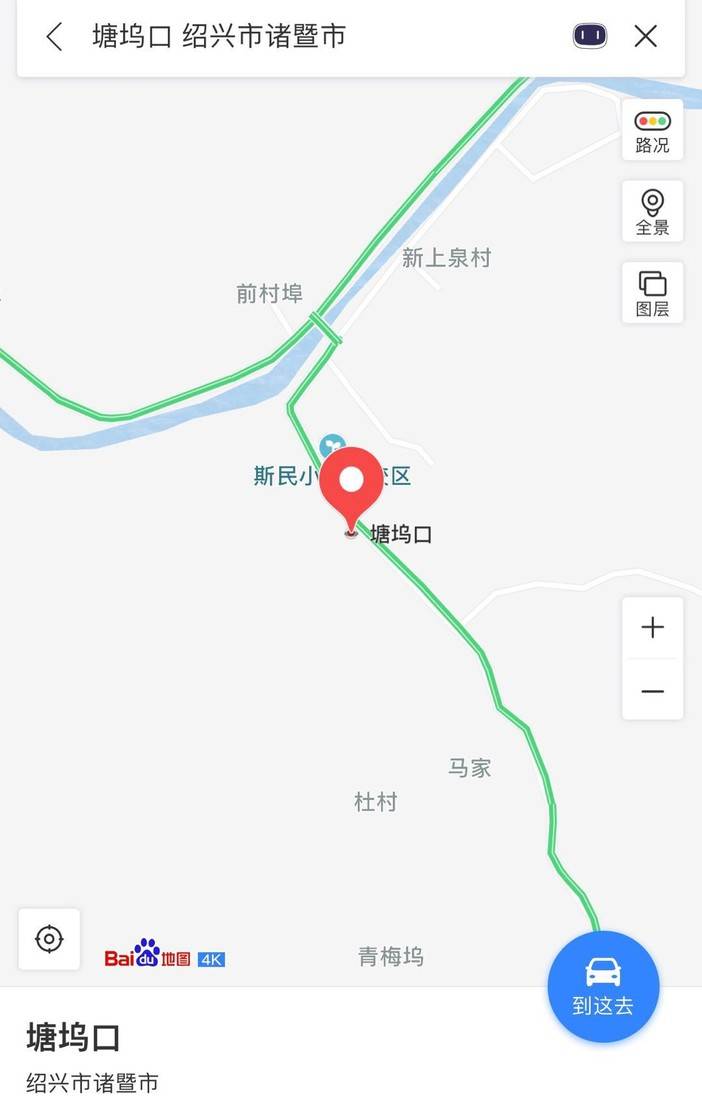Screen dimensions: 702x1096
Task: Select the 斯民小学 school marker
Action: pos(331,446)
